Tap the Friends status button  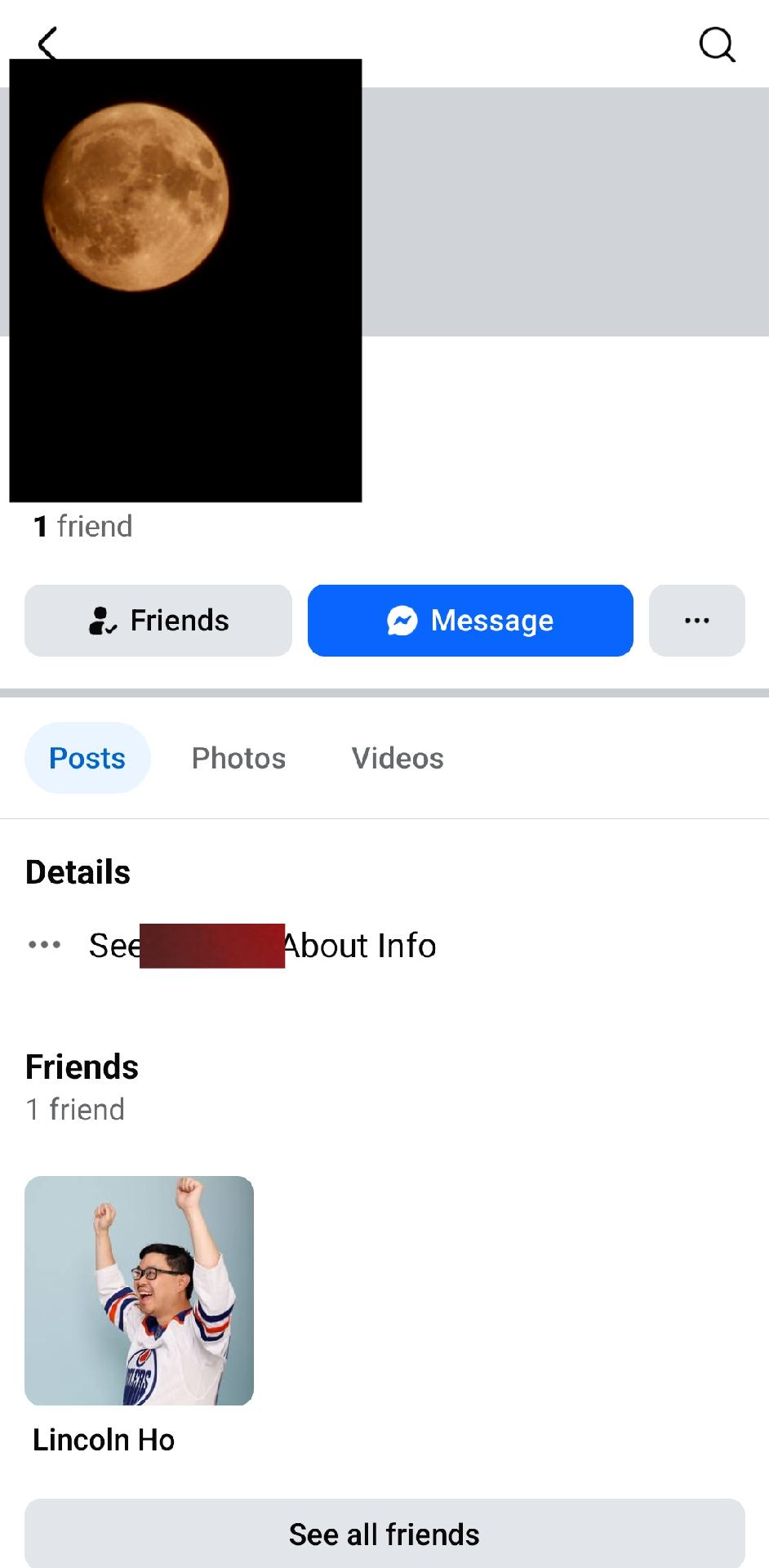coord(158,621)
